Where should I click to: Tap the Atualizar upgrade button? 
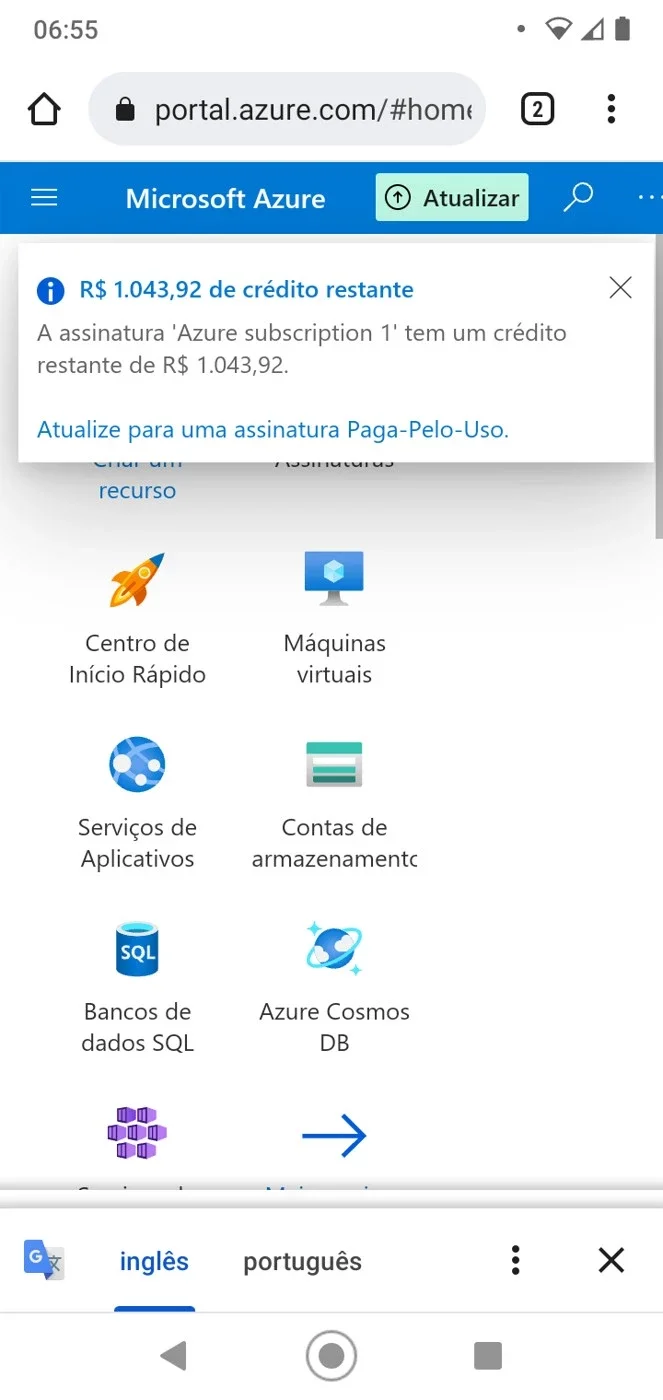click(x=452, y=198)
